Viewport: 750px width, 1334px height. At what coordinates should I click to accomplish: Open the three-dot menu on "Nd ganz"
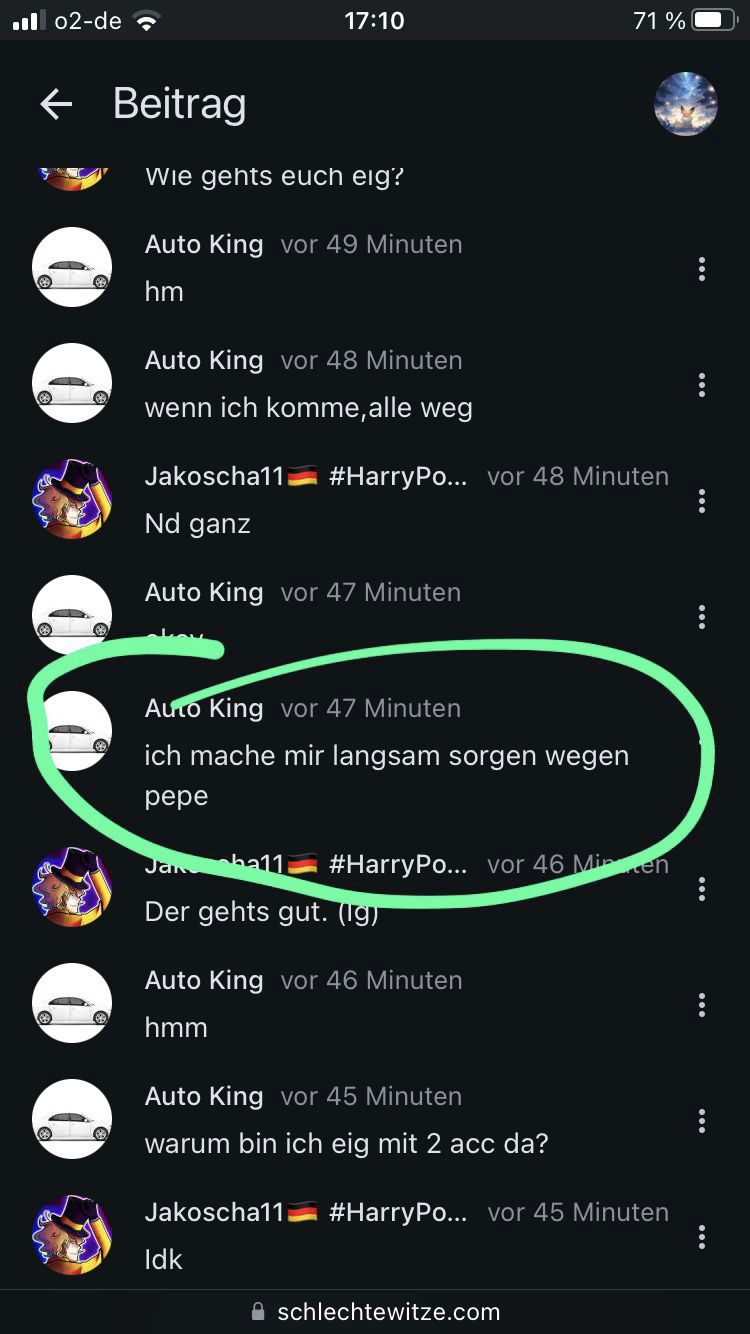702,500
